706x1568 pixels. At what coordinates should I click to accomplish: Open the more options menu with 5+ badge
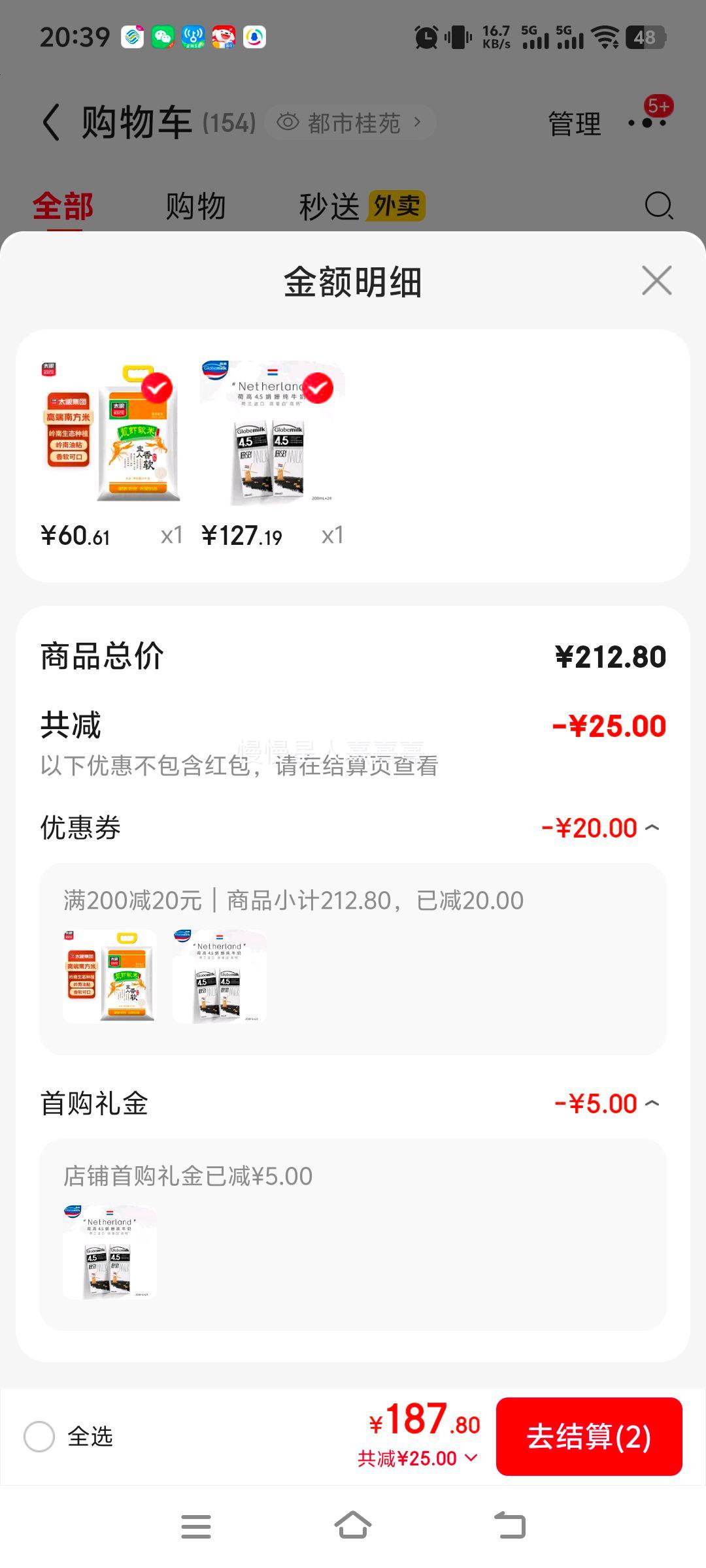[647, 122]
